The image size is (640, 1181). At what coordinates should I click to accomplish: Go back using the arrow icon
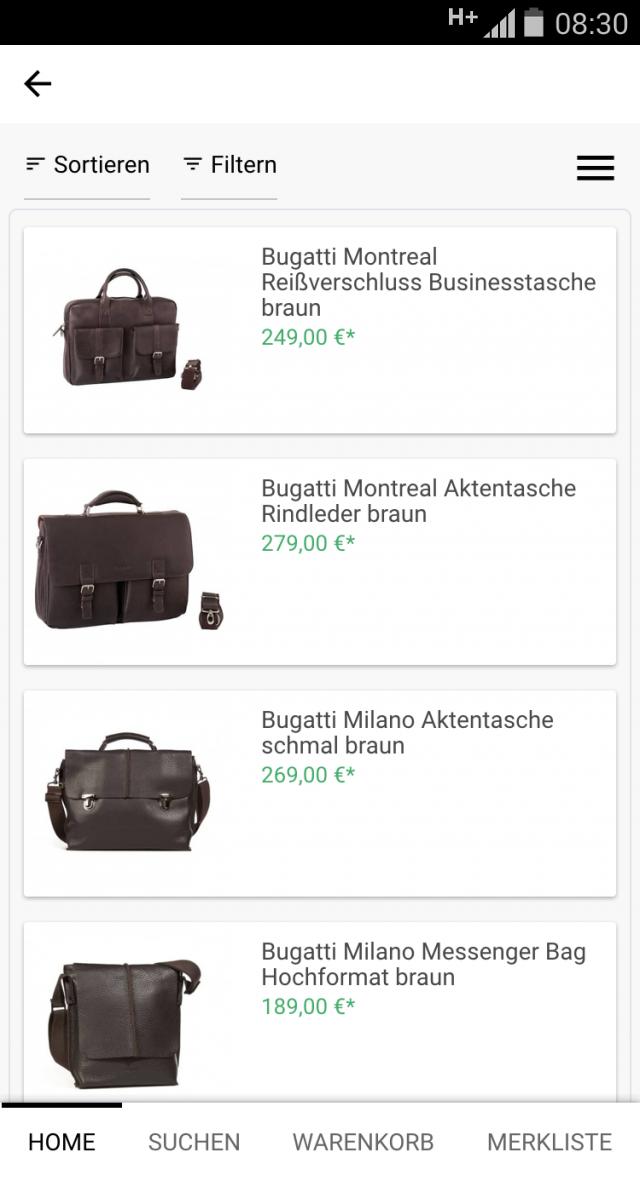point(38,84)
